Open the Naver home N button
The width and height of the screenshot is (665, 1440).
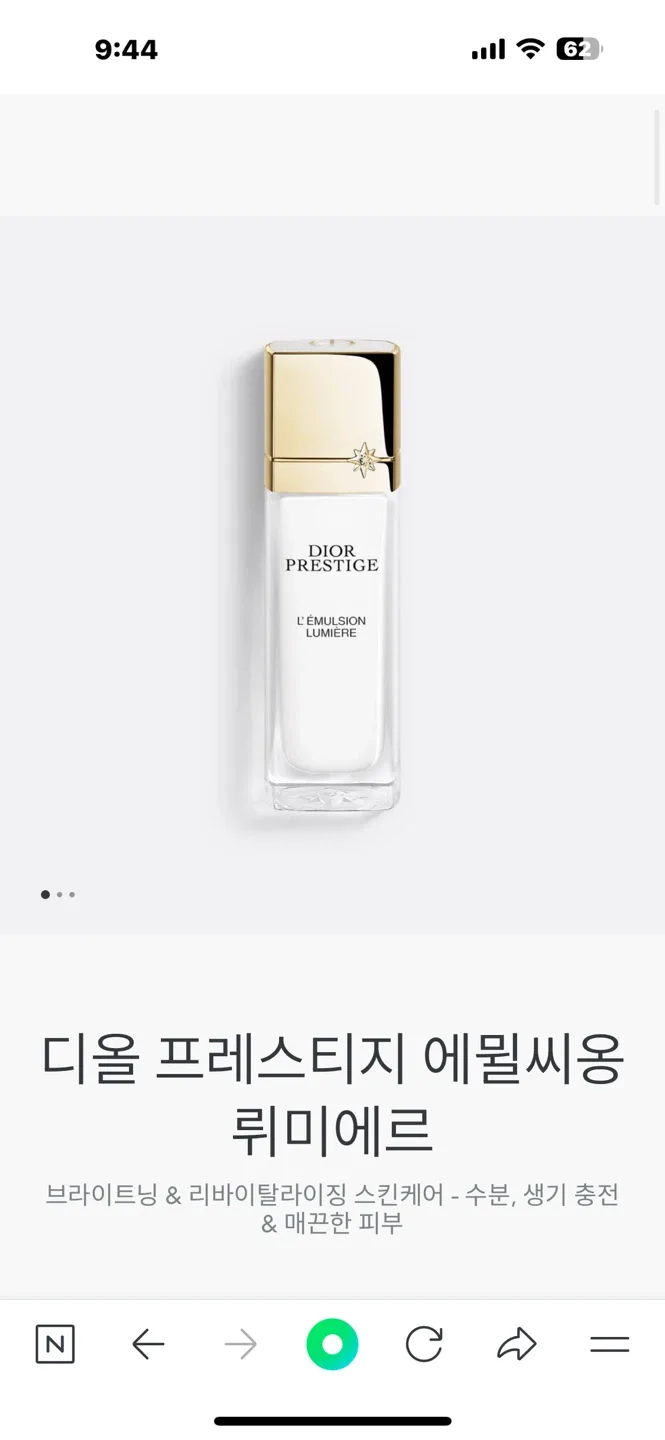[x=55, y=1345]
